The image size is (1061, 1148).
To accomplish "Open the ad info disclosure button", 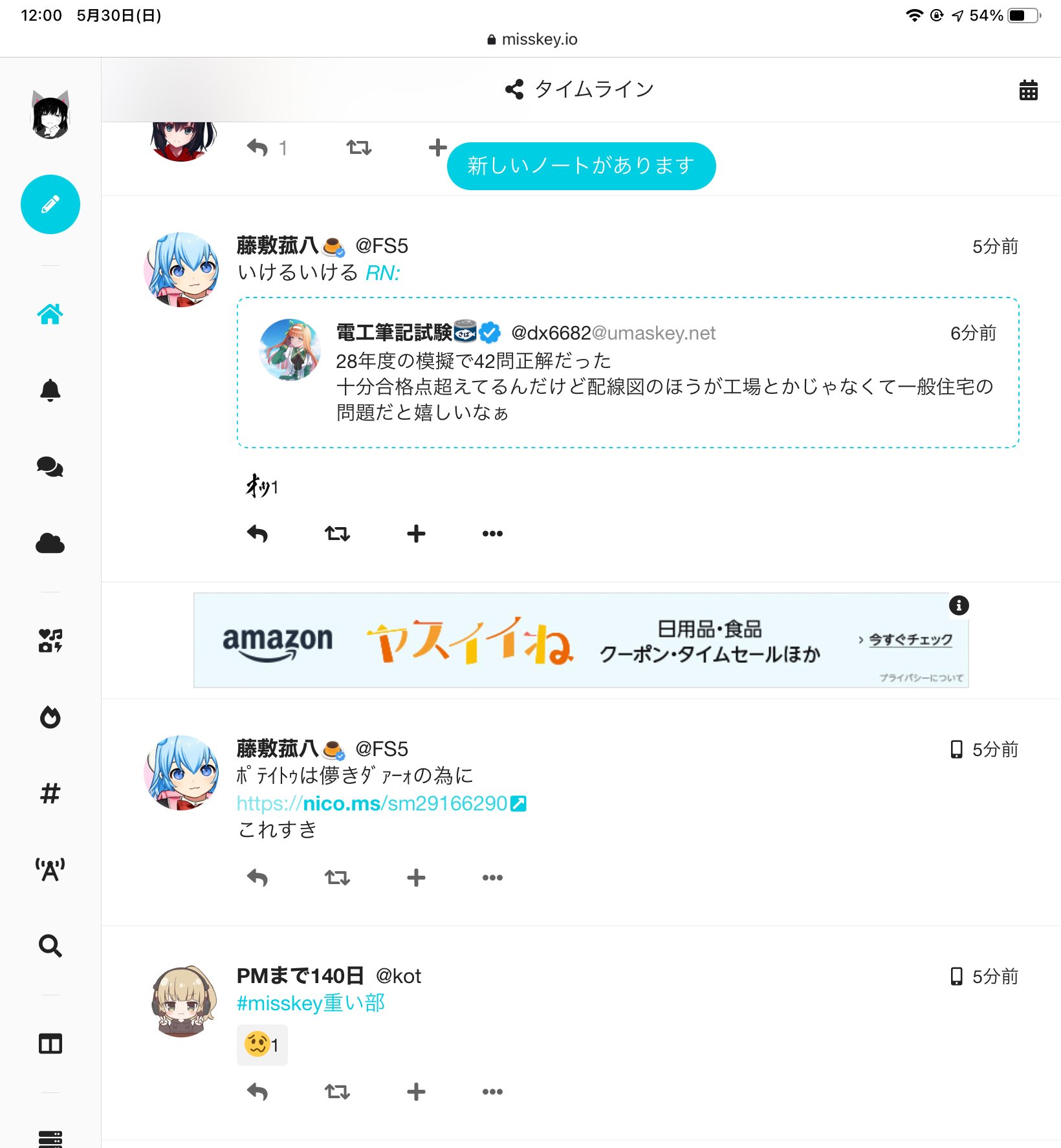I will (x=959, y=605).
